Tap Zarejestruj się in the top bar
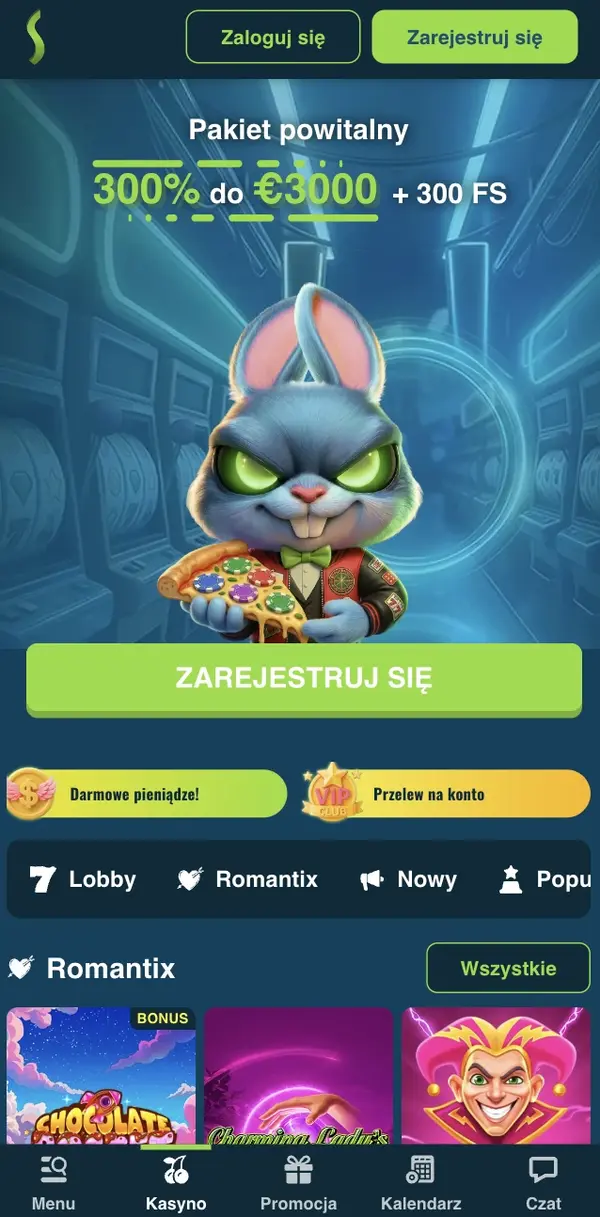 tap(474, 38)
